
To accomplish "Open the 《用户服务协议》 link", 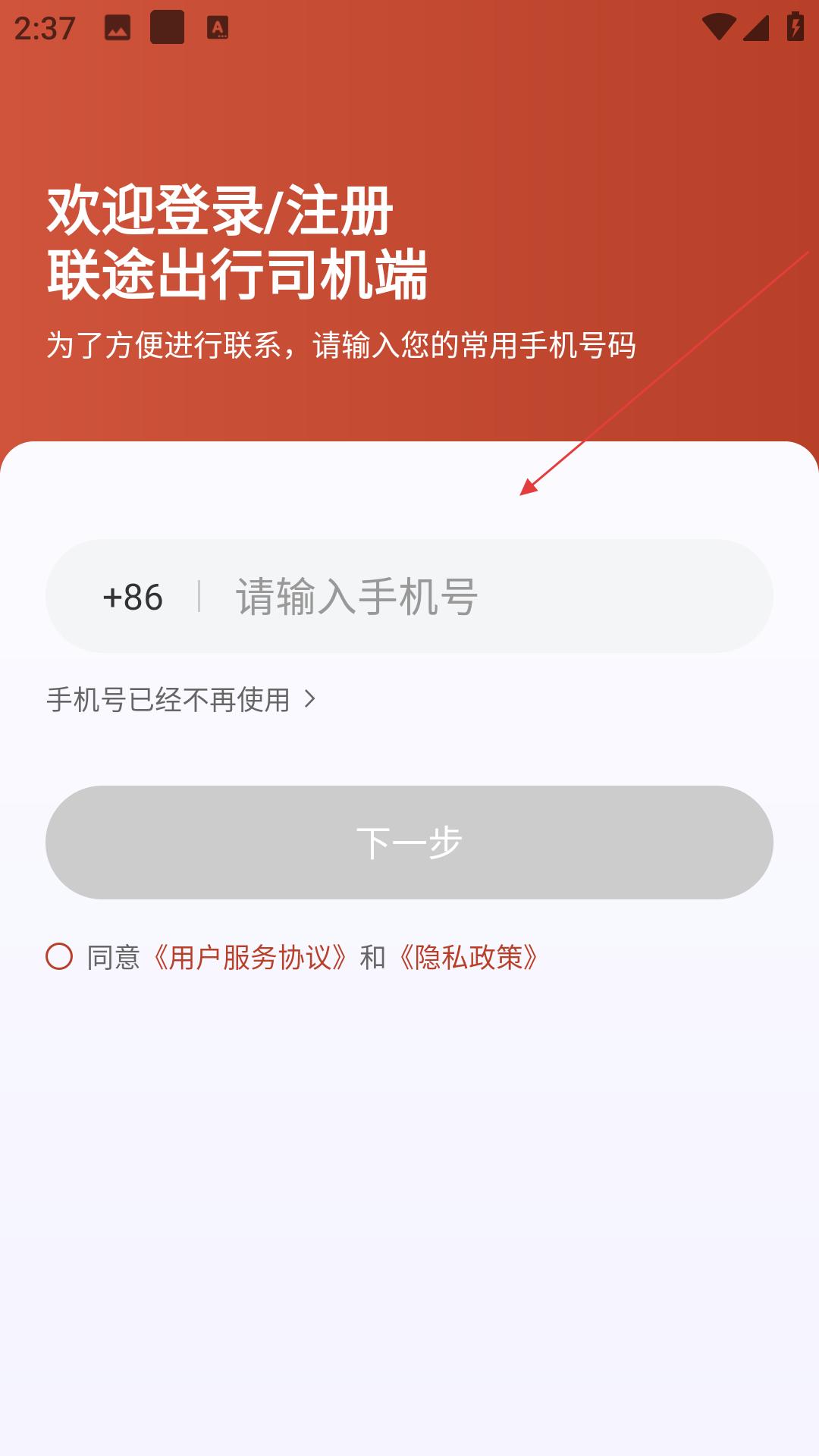I will [250, 957].
